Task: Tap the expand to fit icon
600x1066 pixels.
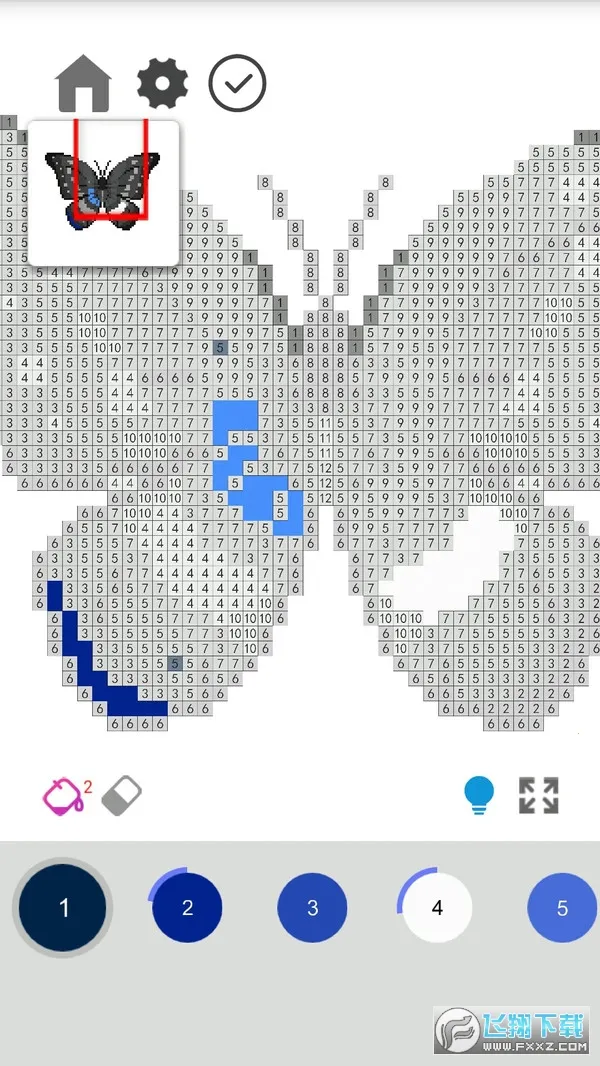Action: (x=539, y=796)
